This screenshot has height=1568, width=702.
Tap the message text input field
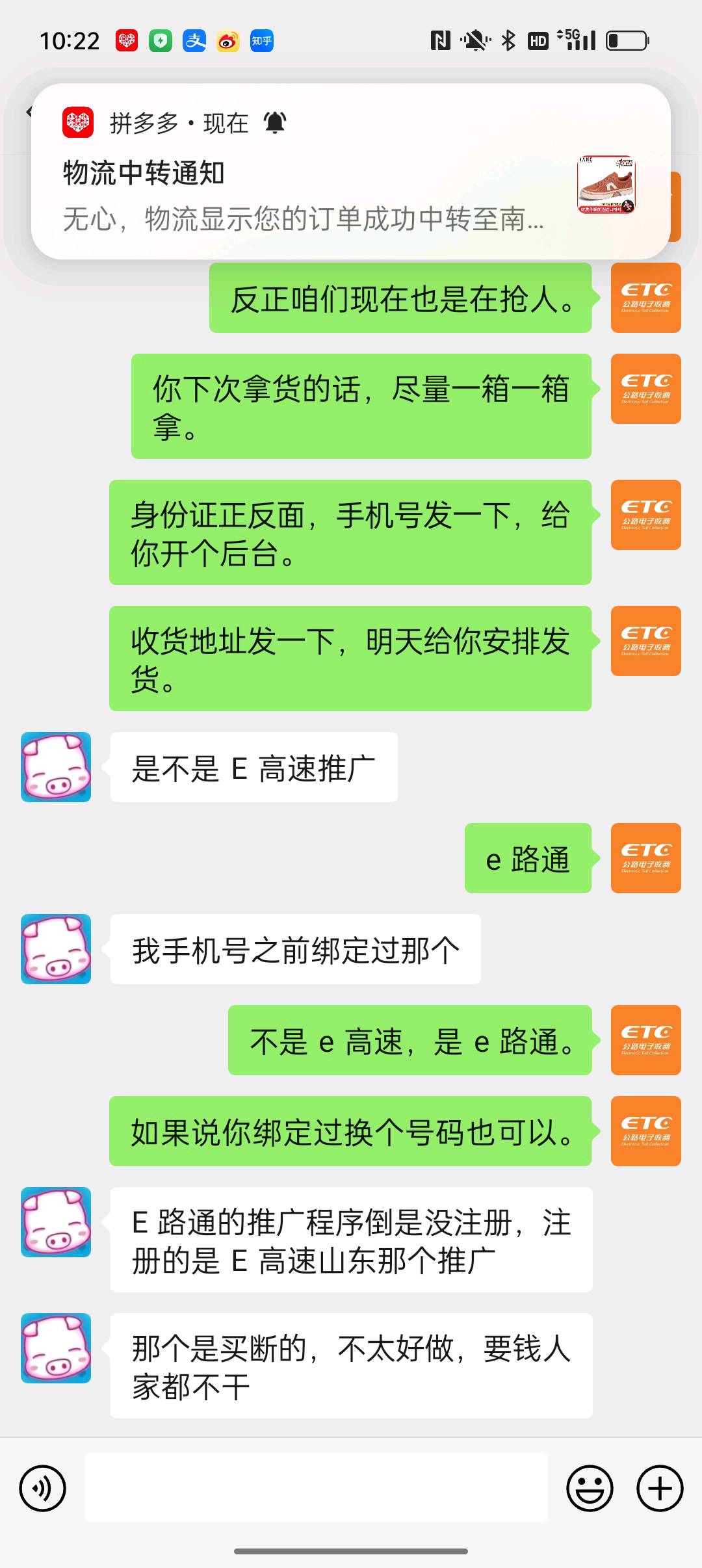pyautogui.click(x=315, y=1487)
